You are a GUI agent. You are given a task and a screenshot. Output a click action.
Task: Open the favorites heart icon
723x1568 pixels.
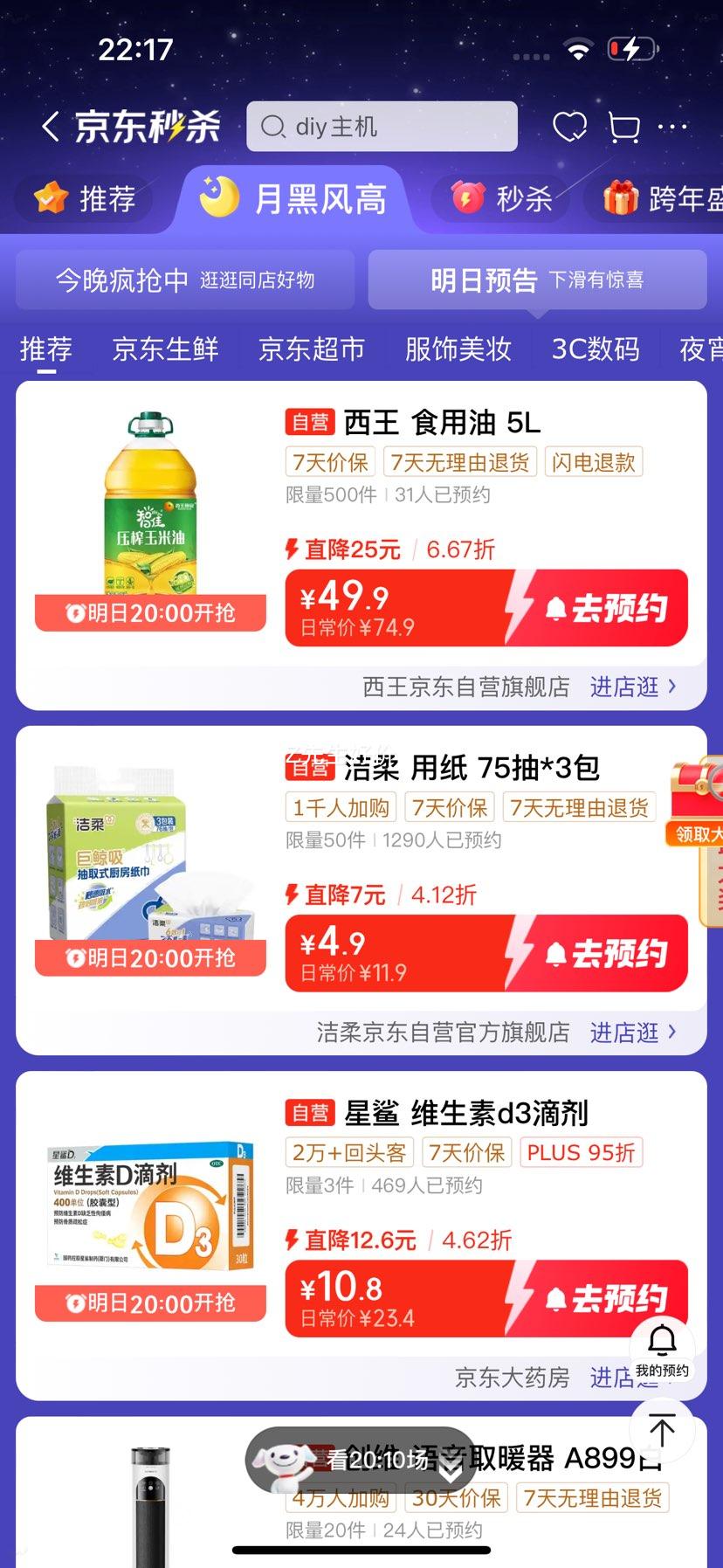coord(572,126)
